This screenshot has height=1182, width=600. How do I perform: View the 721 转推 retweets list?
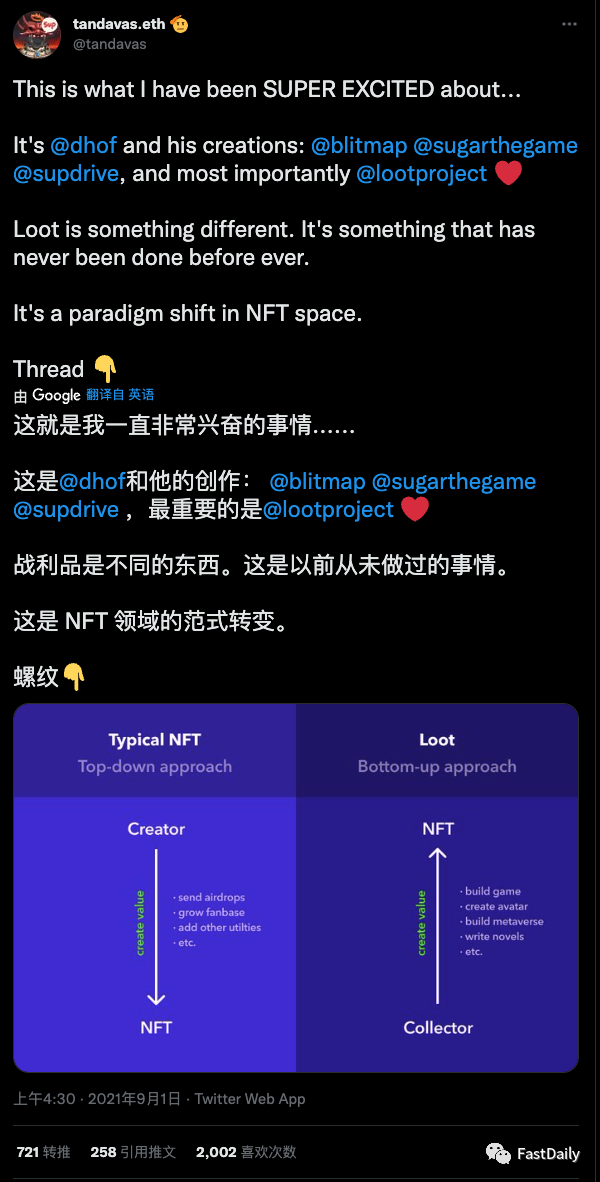coord(43,1152)
